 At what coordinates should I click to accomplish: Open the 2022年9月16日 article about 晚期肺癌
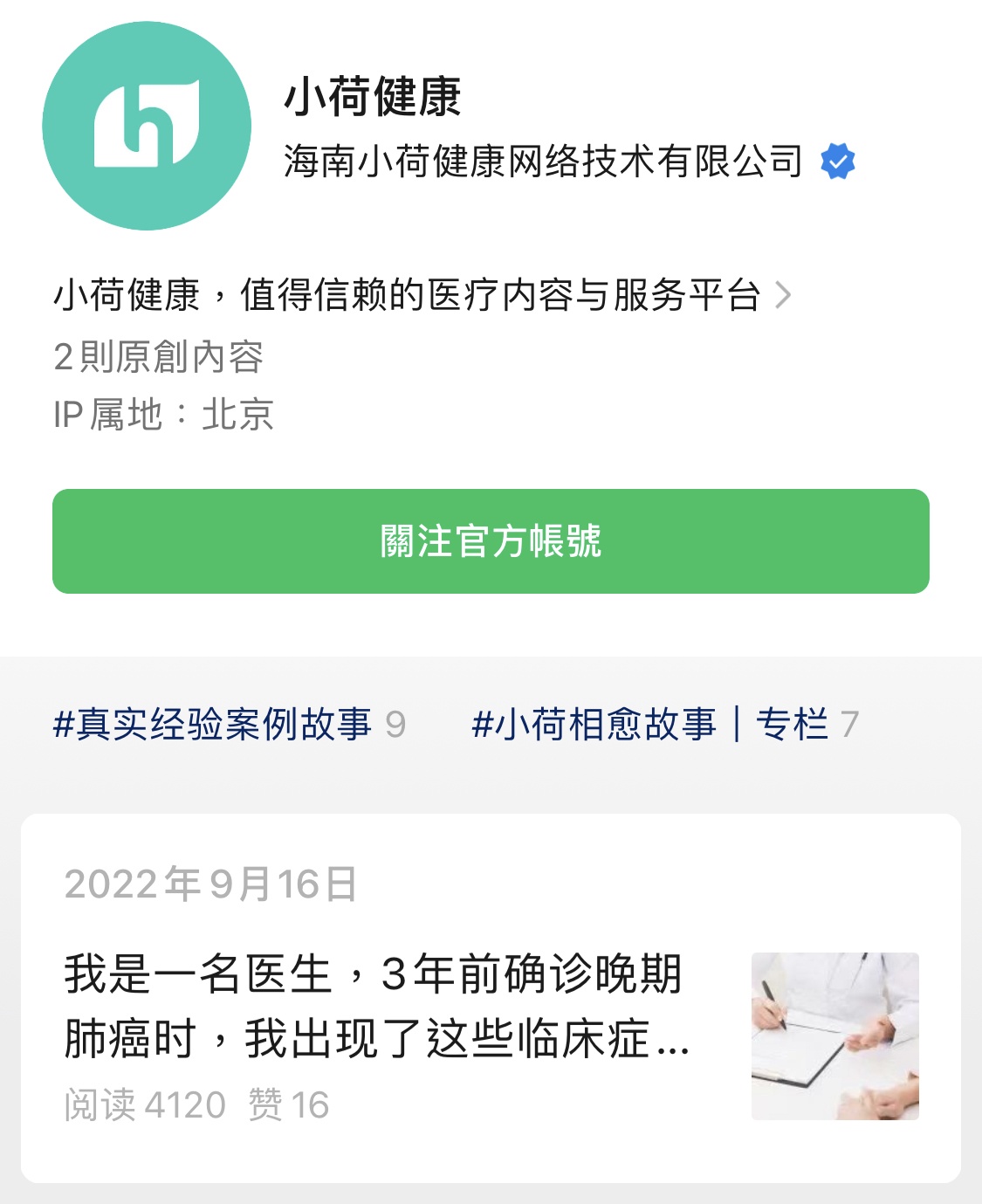[x=377, y=1006]
